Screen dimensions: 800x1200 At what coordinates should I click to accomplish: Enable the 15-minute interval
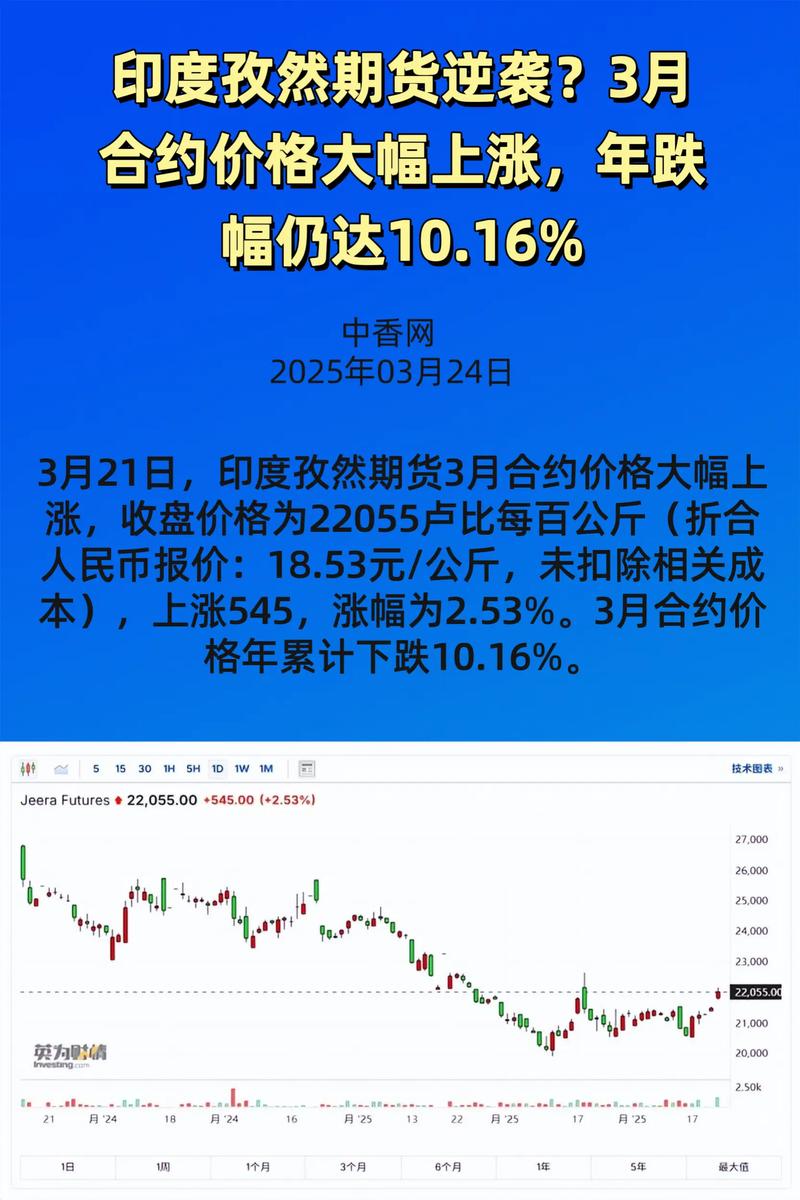click(x=118, y=770)
